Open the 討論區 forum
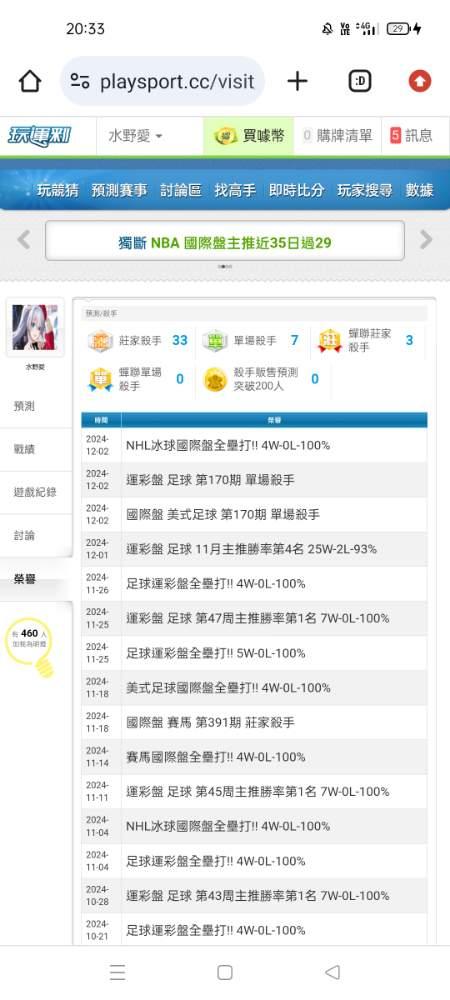The height and width of the screenshot is (1000, 450). point(181,190)
